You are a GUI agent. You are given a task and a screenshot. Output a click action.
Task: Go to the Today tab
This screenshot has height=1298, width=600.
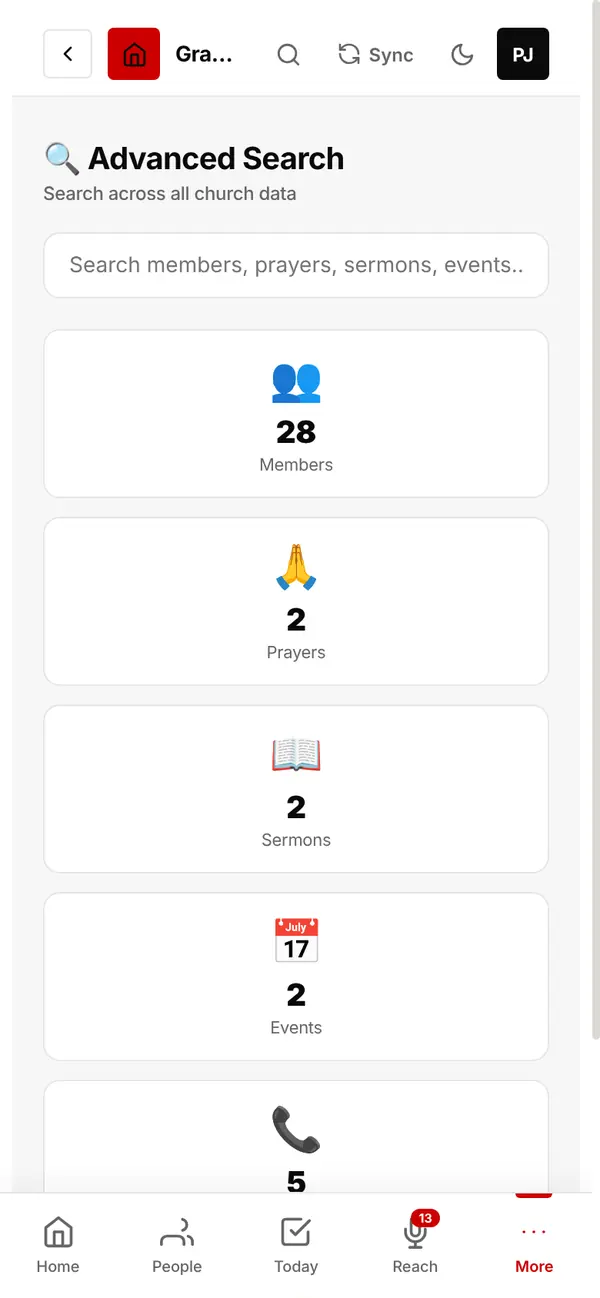coord(296,1245)
